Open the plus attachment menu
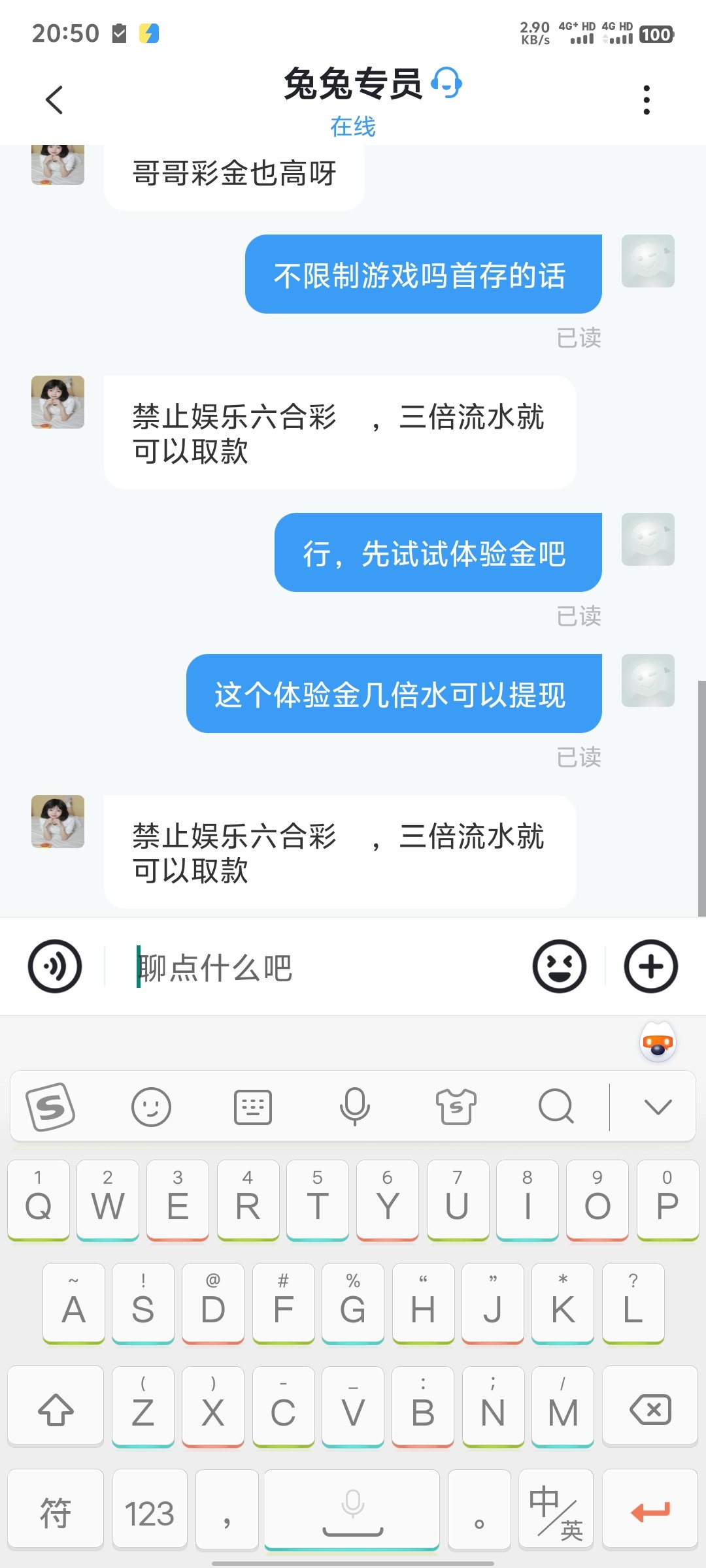The image size is (706, 1568). [650, 966]
